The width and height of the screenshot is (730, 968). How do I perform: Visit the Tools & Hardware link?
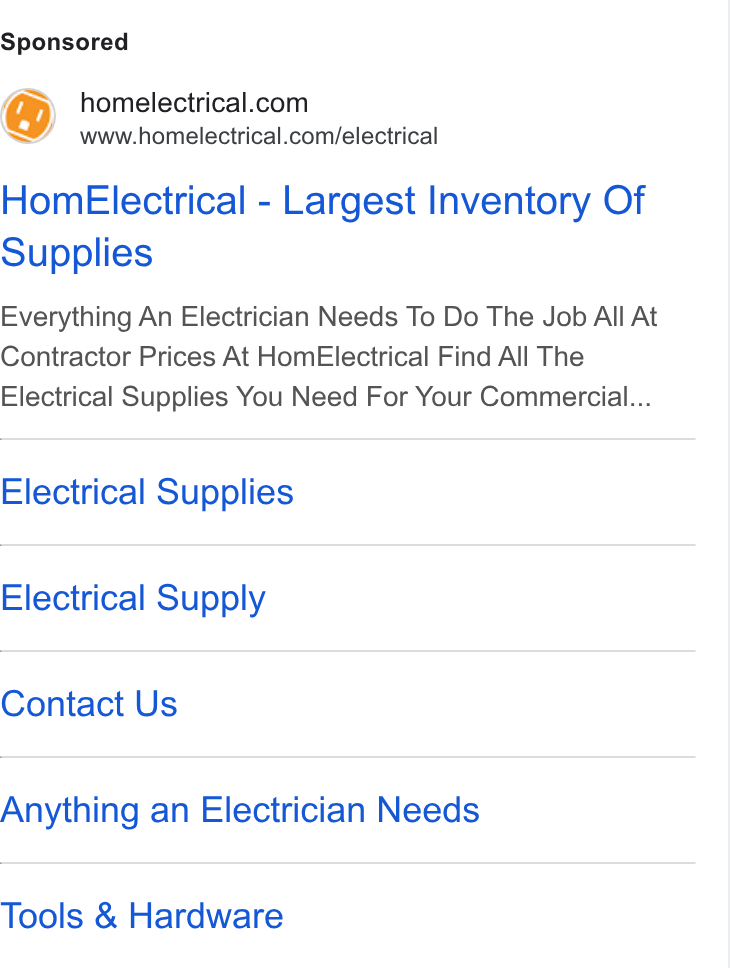142,916
